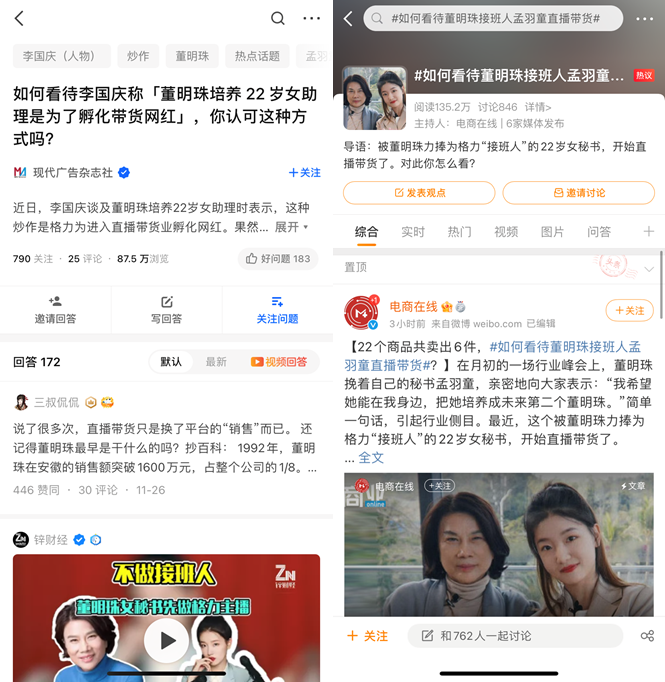
Task: Invite someone to answer via 邀请回答
Action: 54,309
